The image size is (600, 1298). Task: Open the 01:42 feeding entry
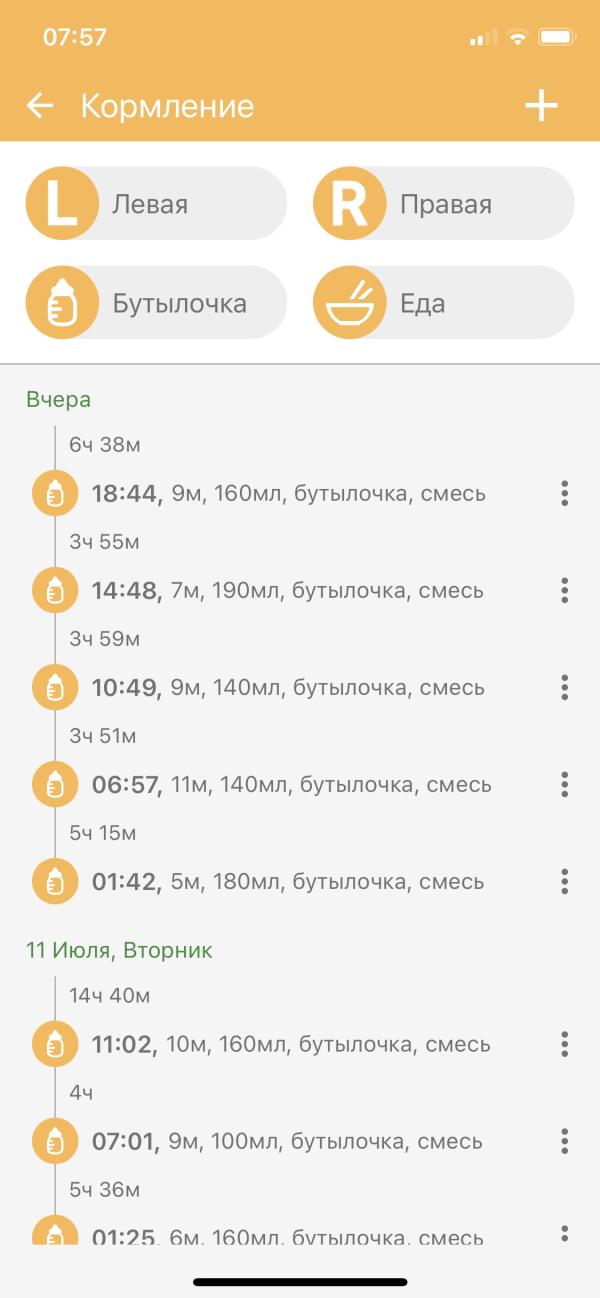[287, 882]
